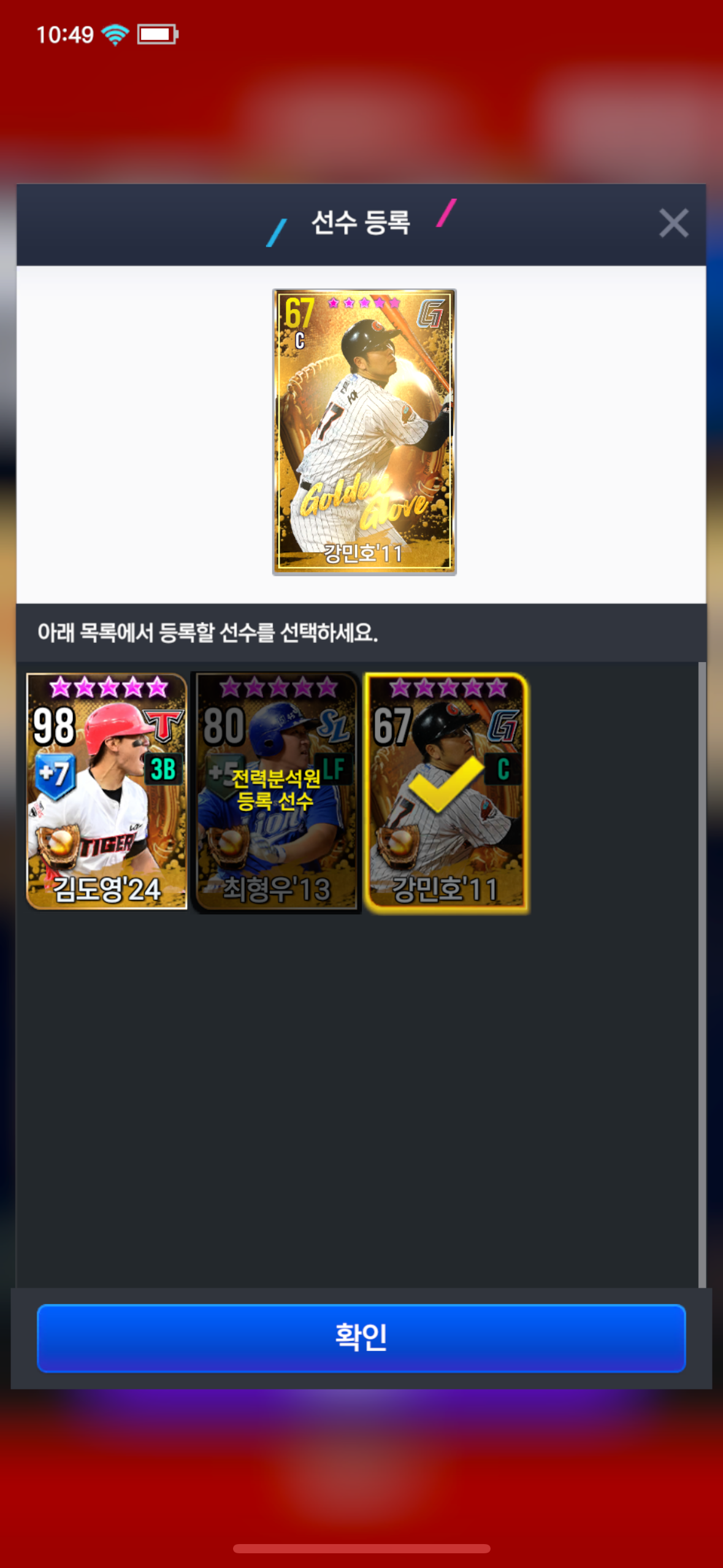
Task: Select the 김도영'24 player card
Action: click(x=107, y=791)
